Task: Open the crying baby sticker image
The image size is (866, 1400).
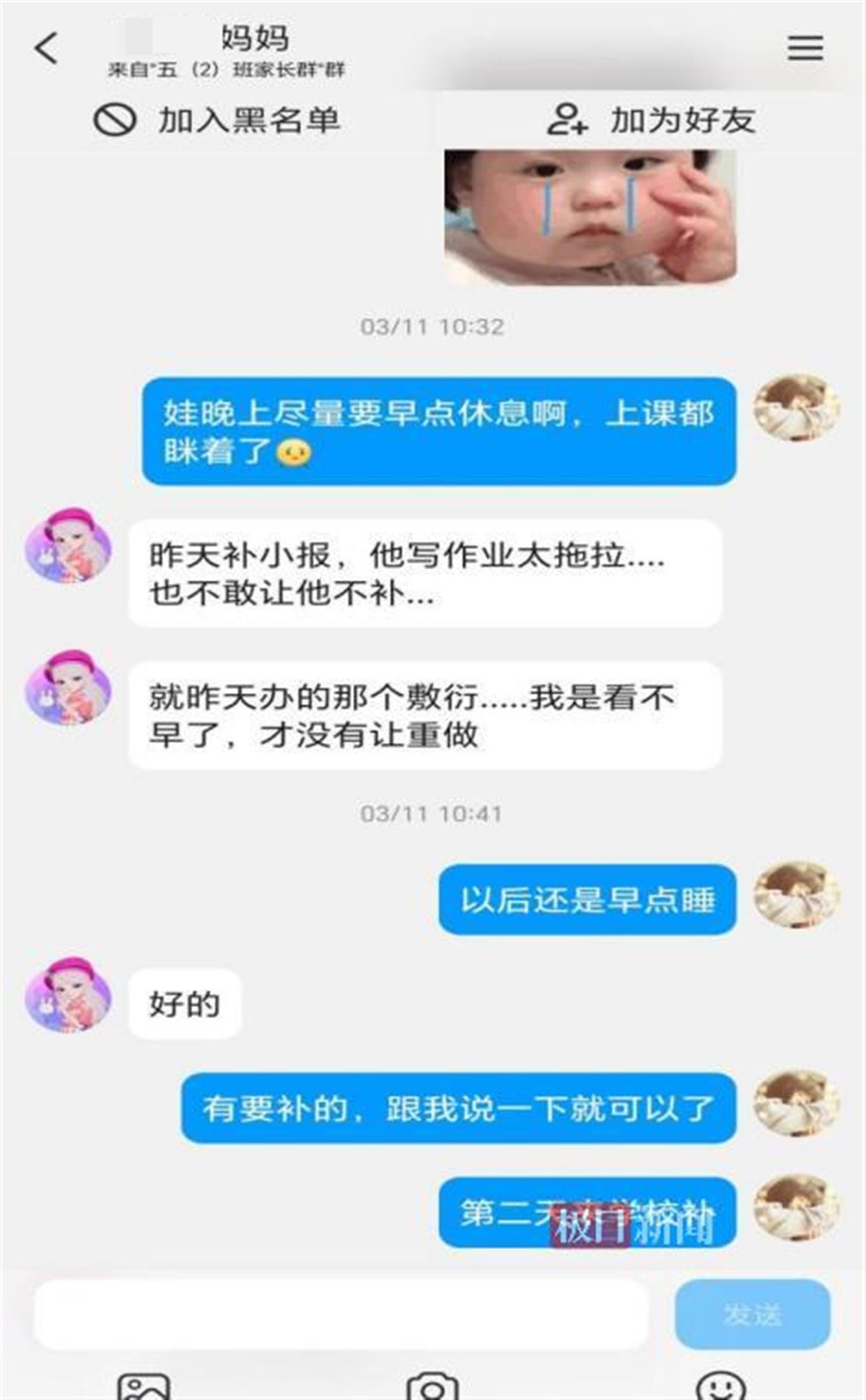Action: click(590, 217)
